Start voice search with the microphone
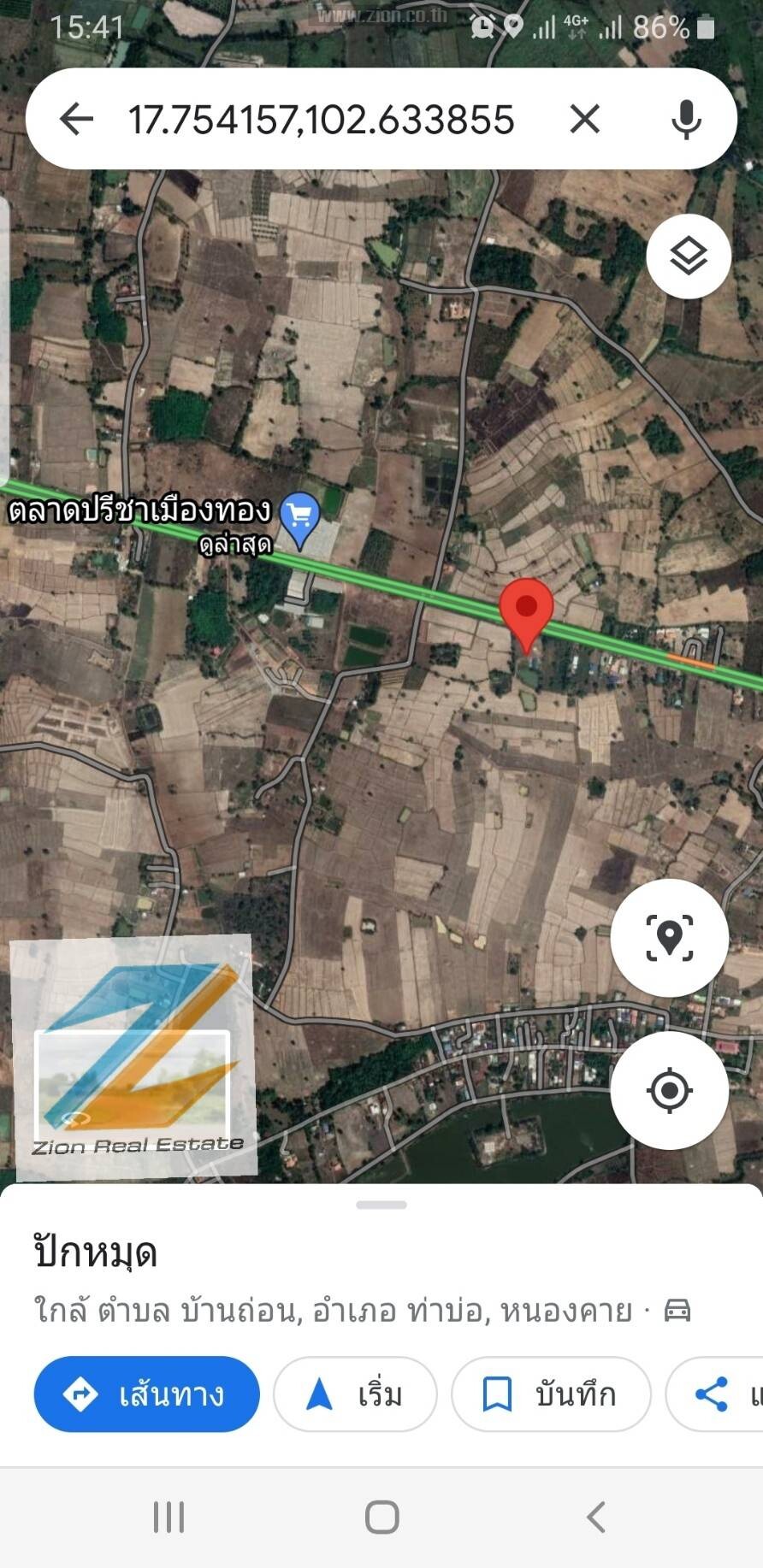This screenshot has height=1568, width=763. [x=686, y=118]
